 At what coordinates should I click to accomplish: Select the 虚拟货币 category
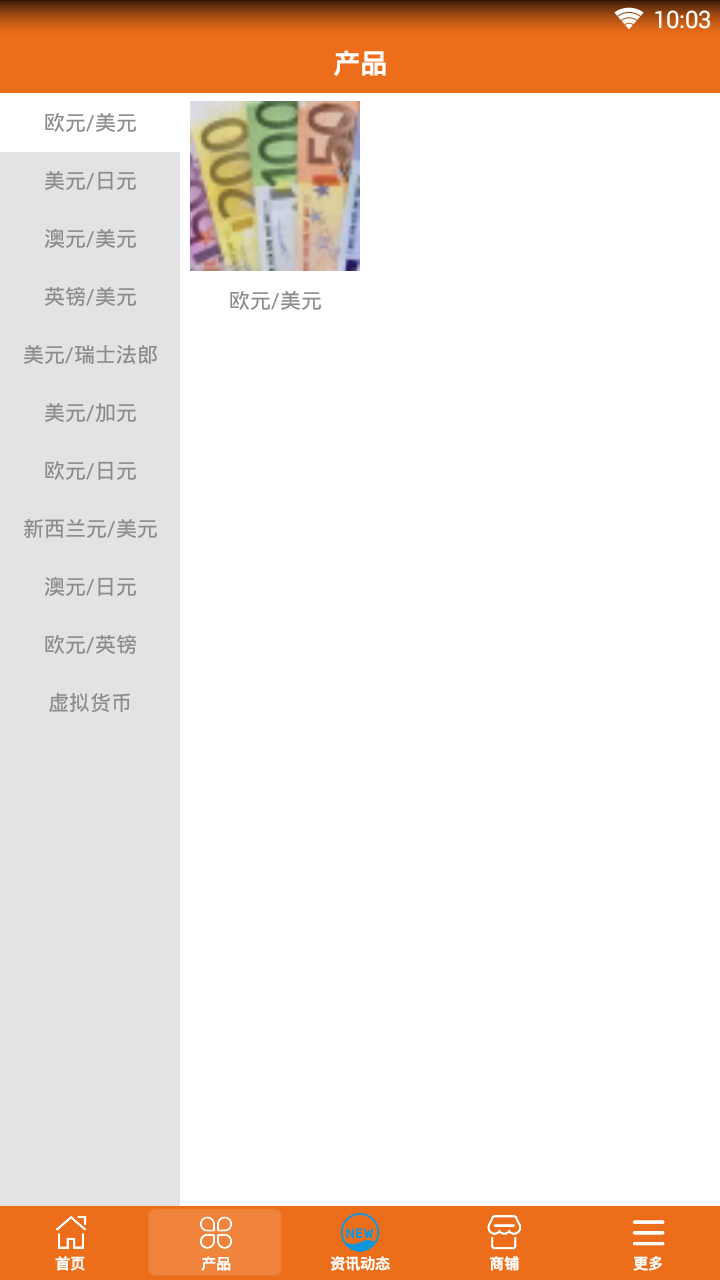pyautogui.click(x=90, y=703)
